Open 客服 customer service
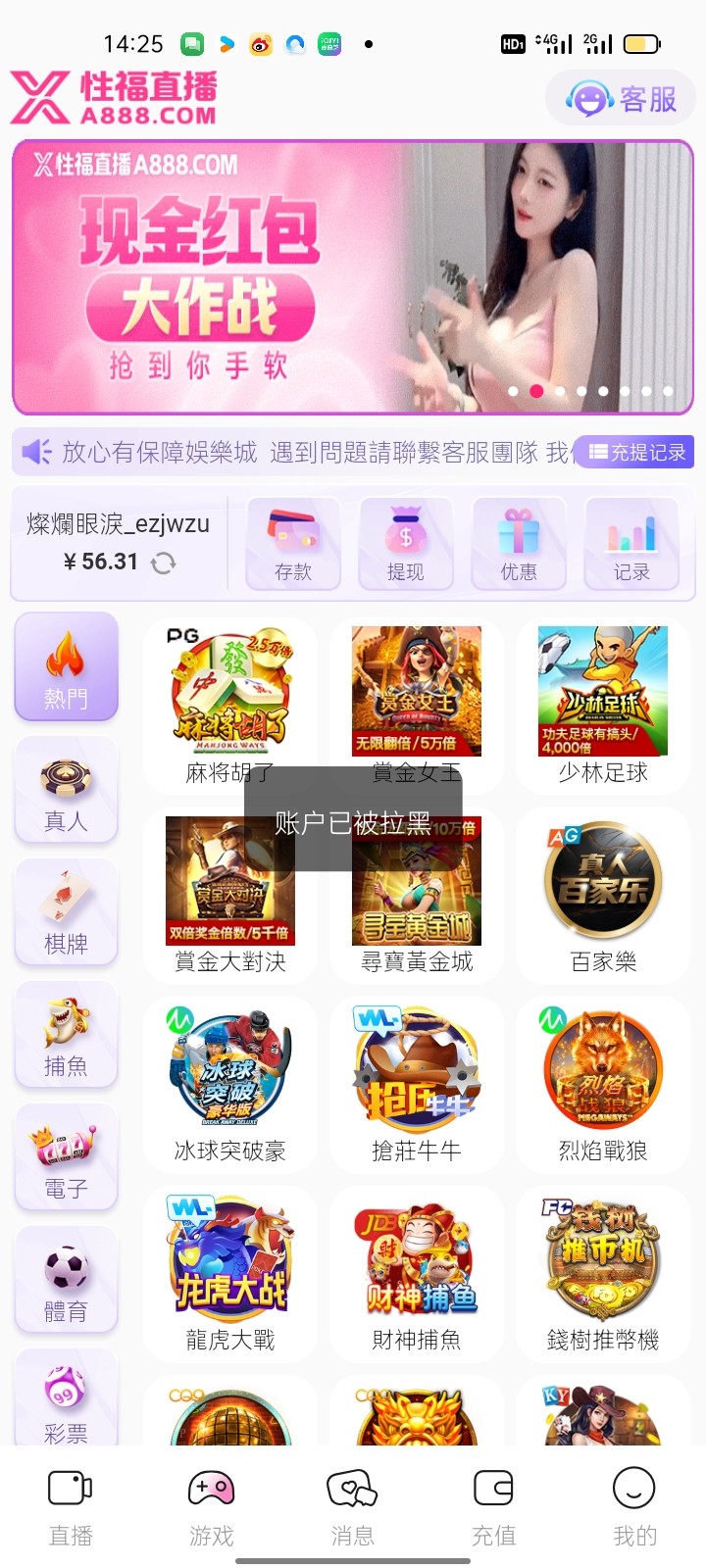Image resolution: width=706 pixels, height=1568 pixels. [622, 99]
